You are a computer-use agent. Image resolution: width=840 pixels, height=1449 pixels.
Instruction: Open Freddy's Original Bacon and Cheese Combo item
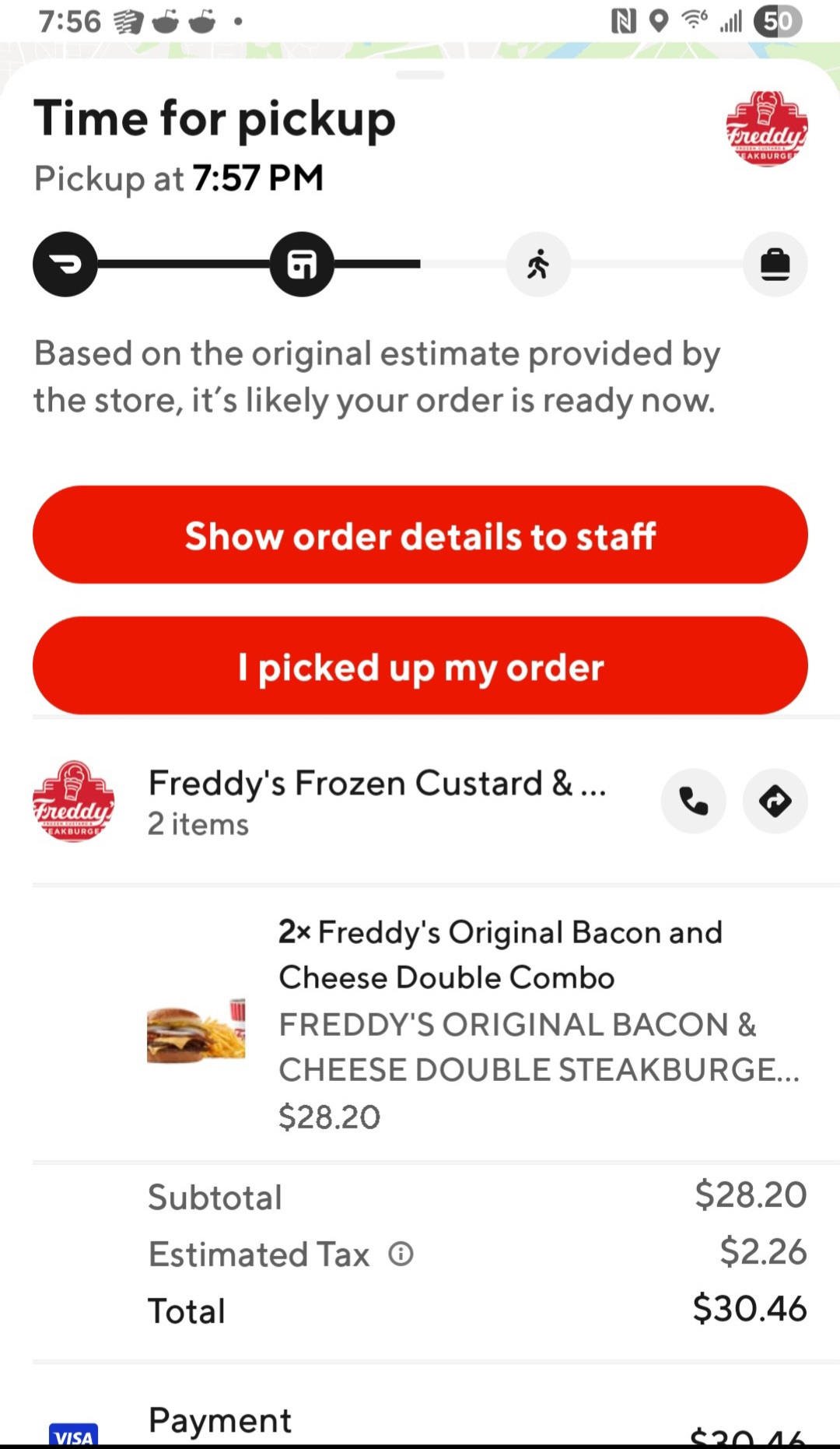(x=499, y=954)
